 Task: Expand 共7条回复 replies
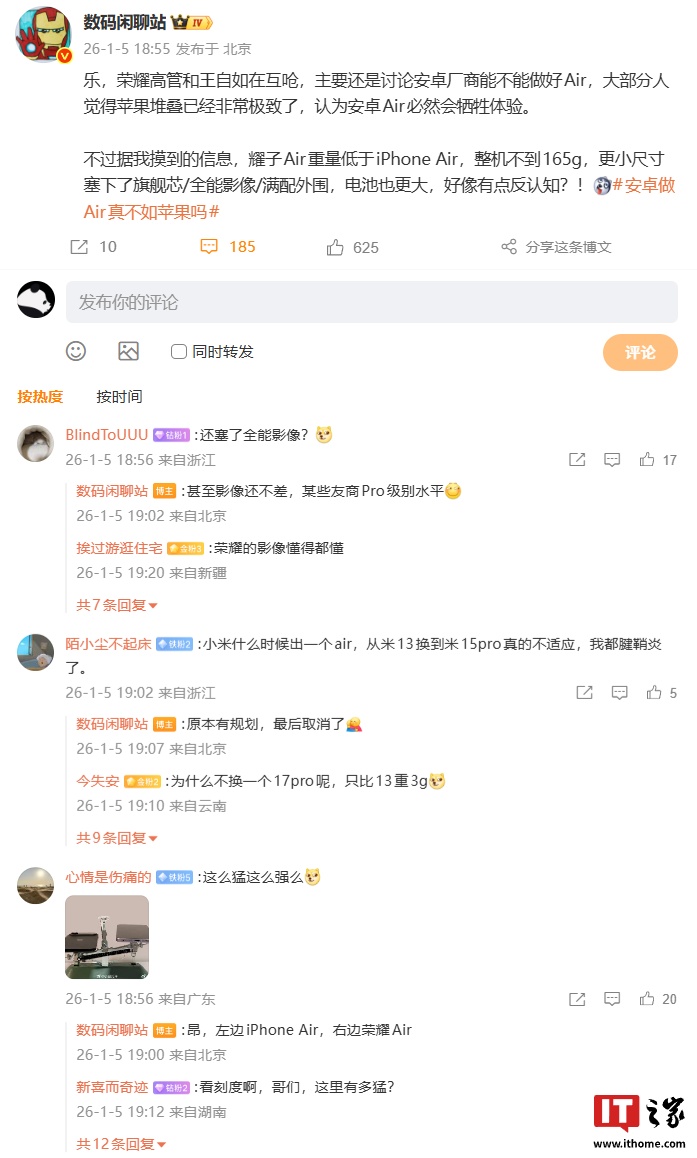click(117, 605)
